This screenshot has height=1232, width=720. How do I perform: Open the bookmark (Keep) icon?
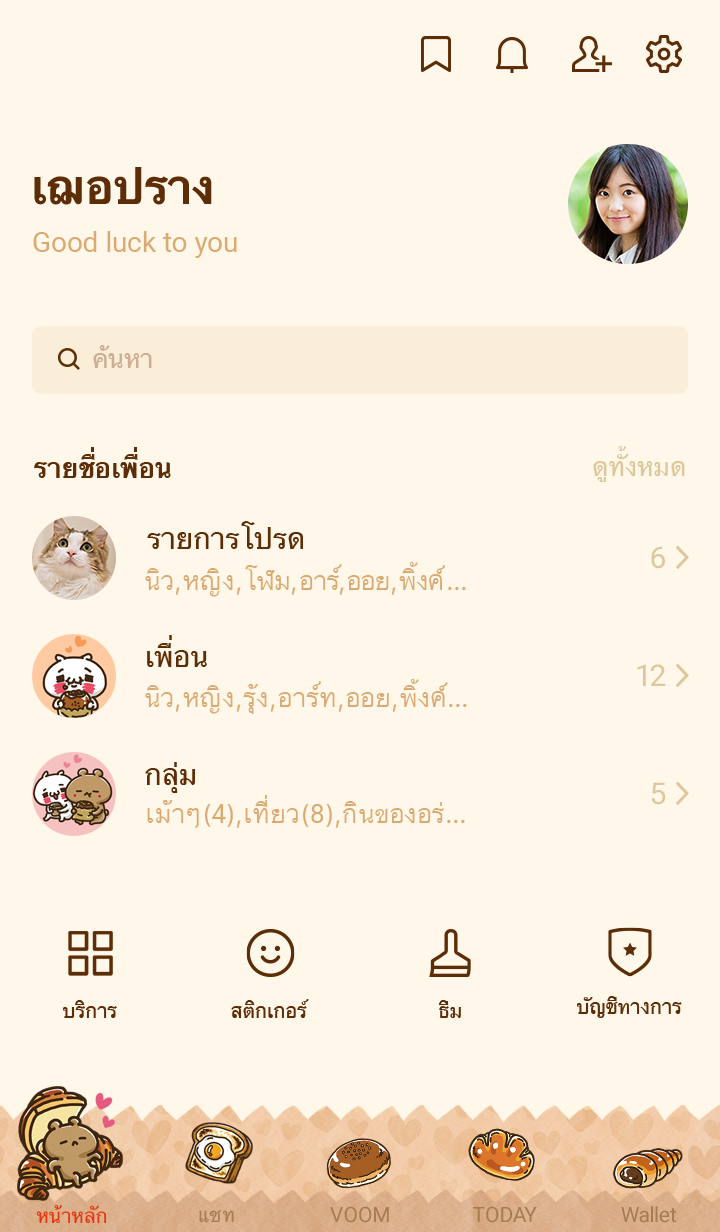coord(435,54)
